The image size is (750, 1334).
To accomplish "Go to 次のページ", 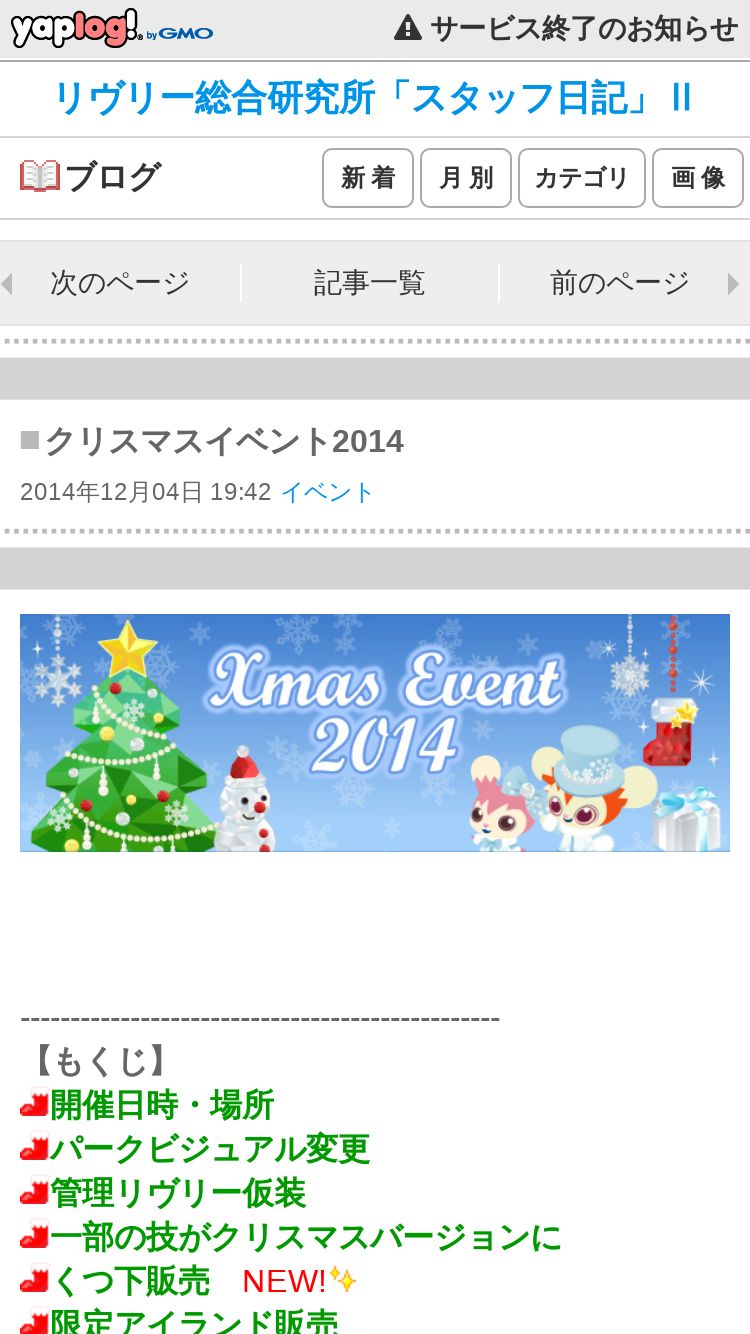I will [120, 283].
